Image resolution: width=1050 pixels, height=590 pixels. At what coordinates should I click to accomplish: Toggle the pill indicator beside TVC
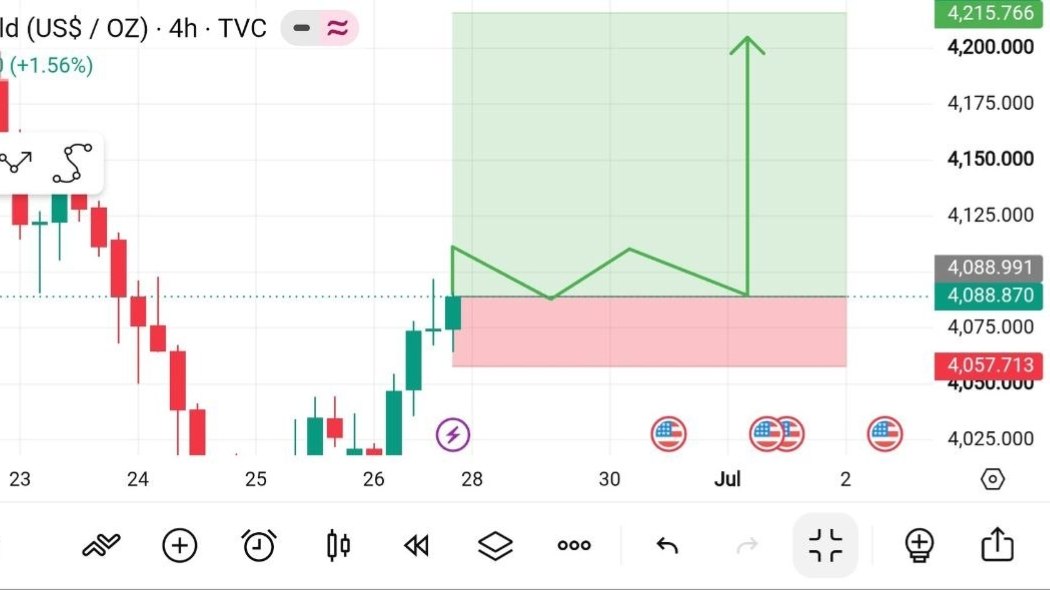(x=319, y=28)
